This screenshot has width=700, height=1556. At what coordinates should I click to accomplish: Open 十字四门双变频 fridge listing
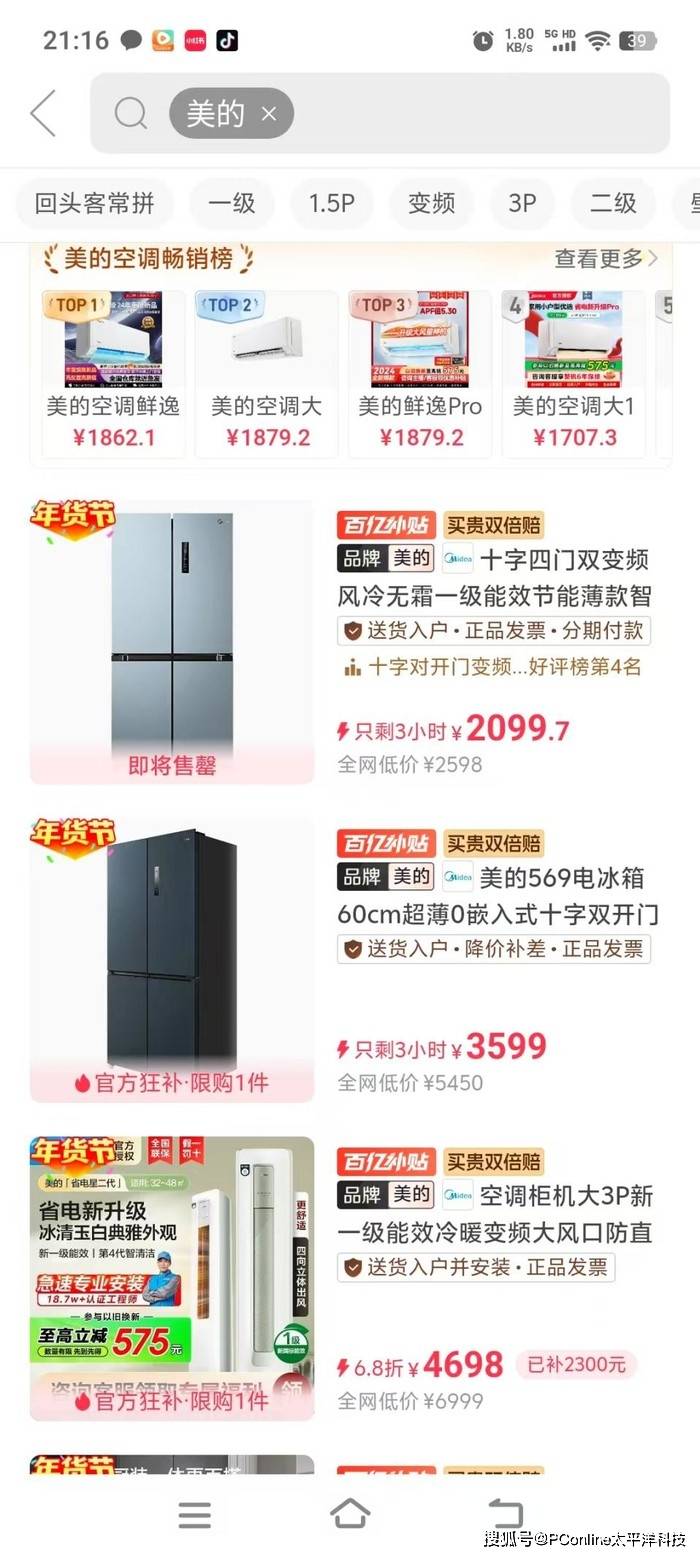[495, 578]
